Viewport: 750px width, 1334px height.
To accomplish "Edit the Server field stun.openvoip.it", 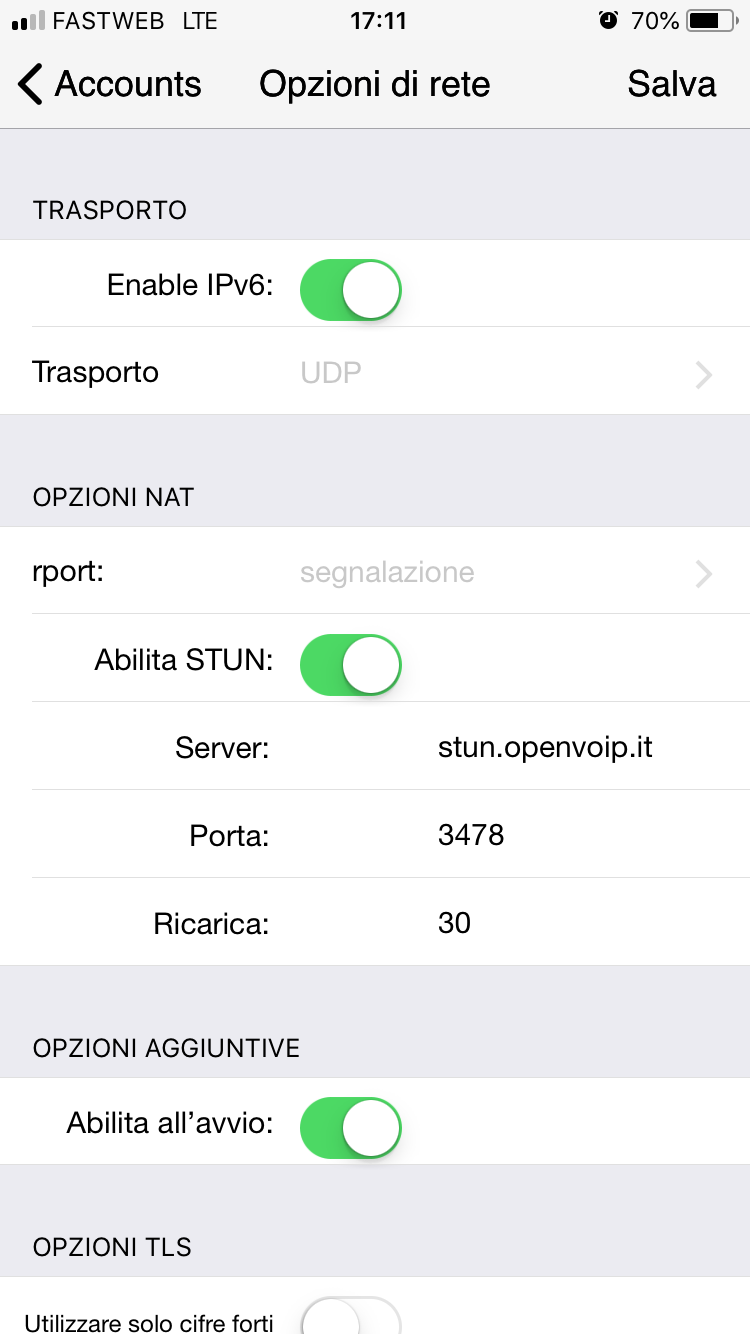I will point(545,747).
